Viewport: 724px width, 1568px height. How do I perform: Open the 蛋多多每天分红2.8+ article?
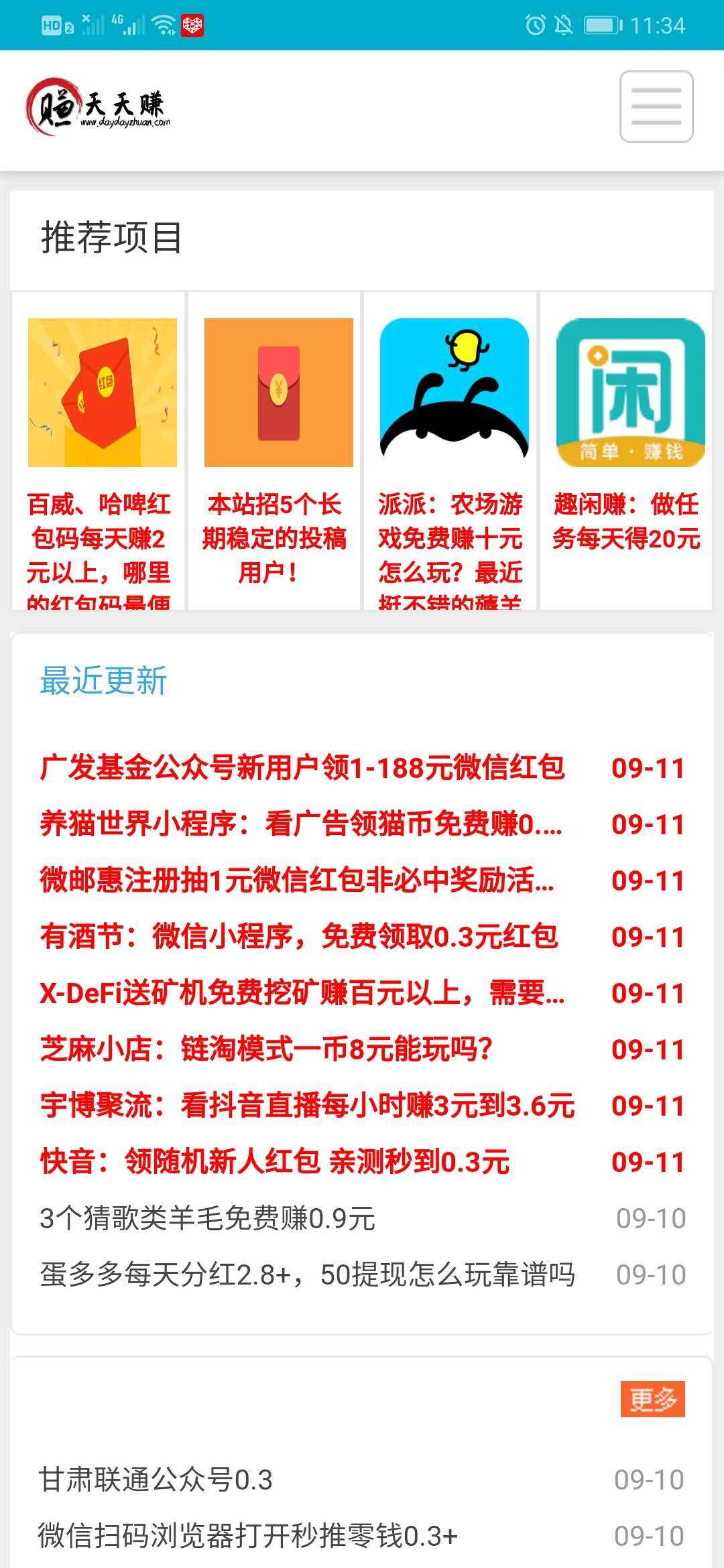[x=307, y=1275]
